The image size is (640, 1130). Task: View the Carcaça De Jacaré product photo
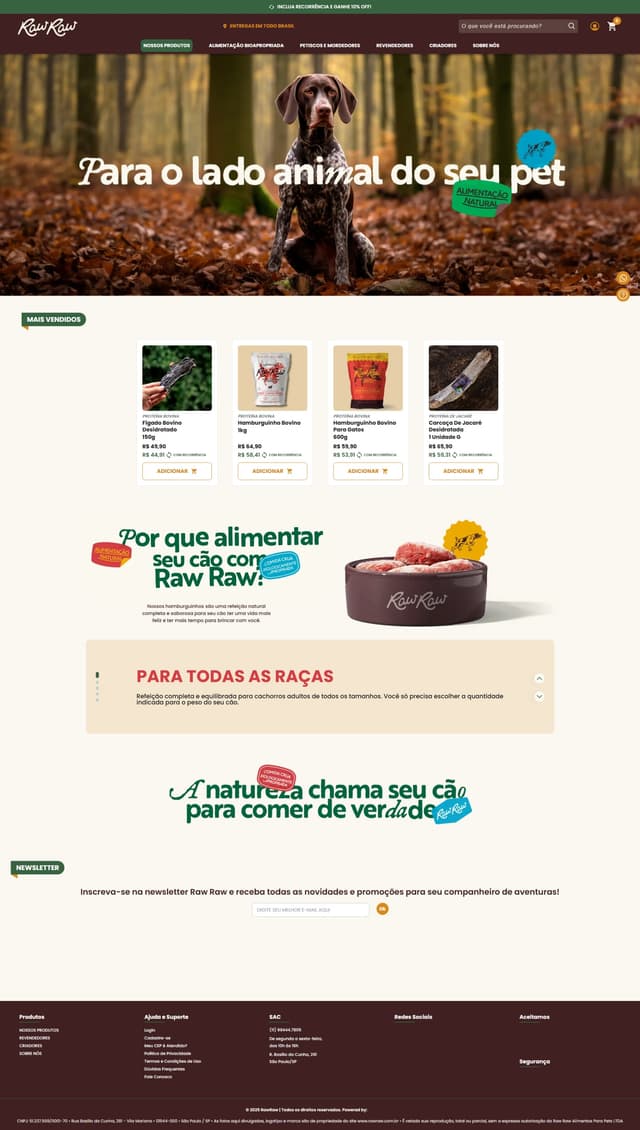tap(463, 378)
